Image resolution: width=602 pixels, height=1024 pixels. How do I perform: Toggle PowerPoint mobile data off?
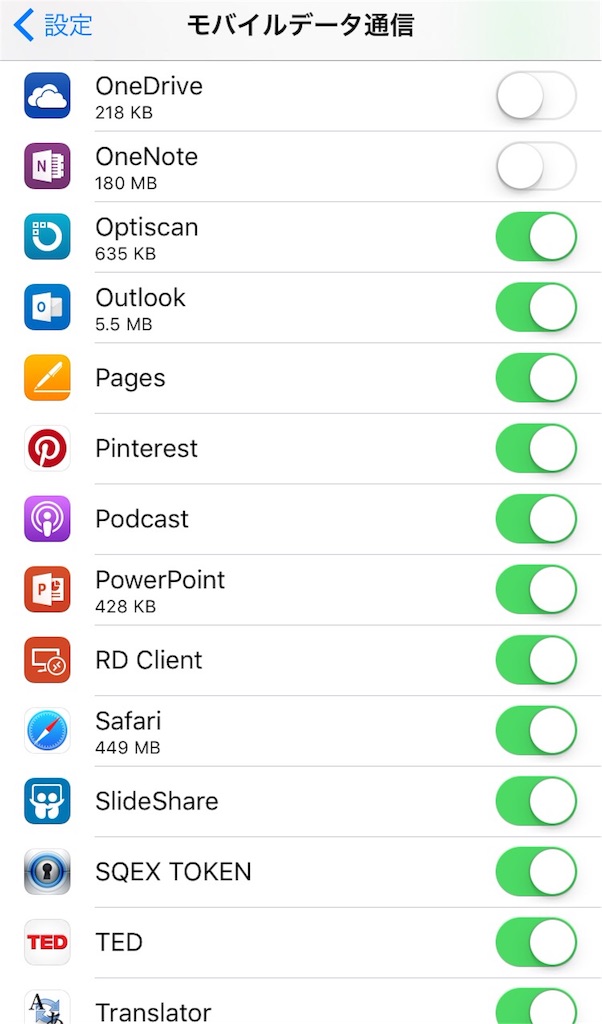point(536,589)
